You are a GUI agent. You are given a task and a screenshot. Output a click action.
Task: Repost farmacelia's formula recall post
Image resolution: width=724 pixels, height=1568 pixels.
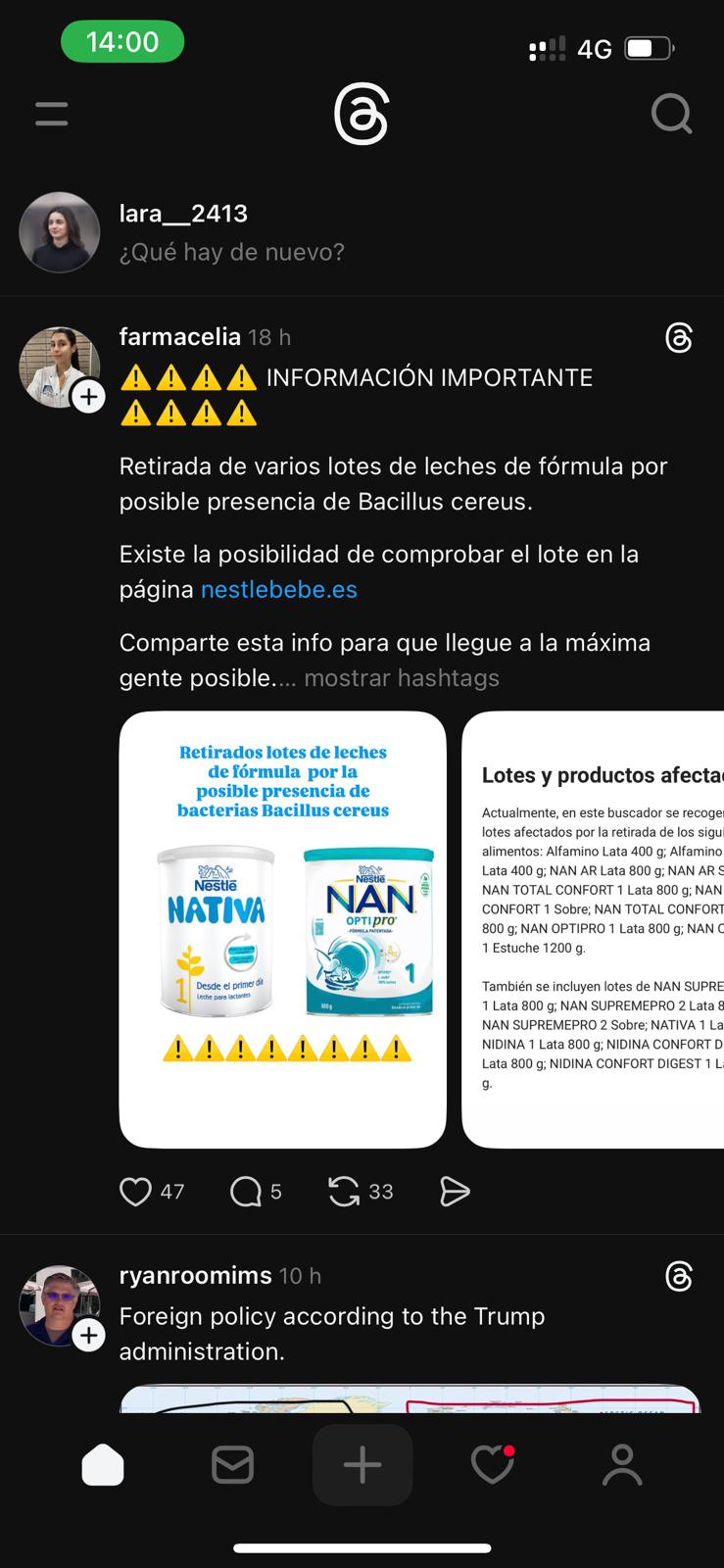coord(344,1191)
